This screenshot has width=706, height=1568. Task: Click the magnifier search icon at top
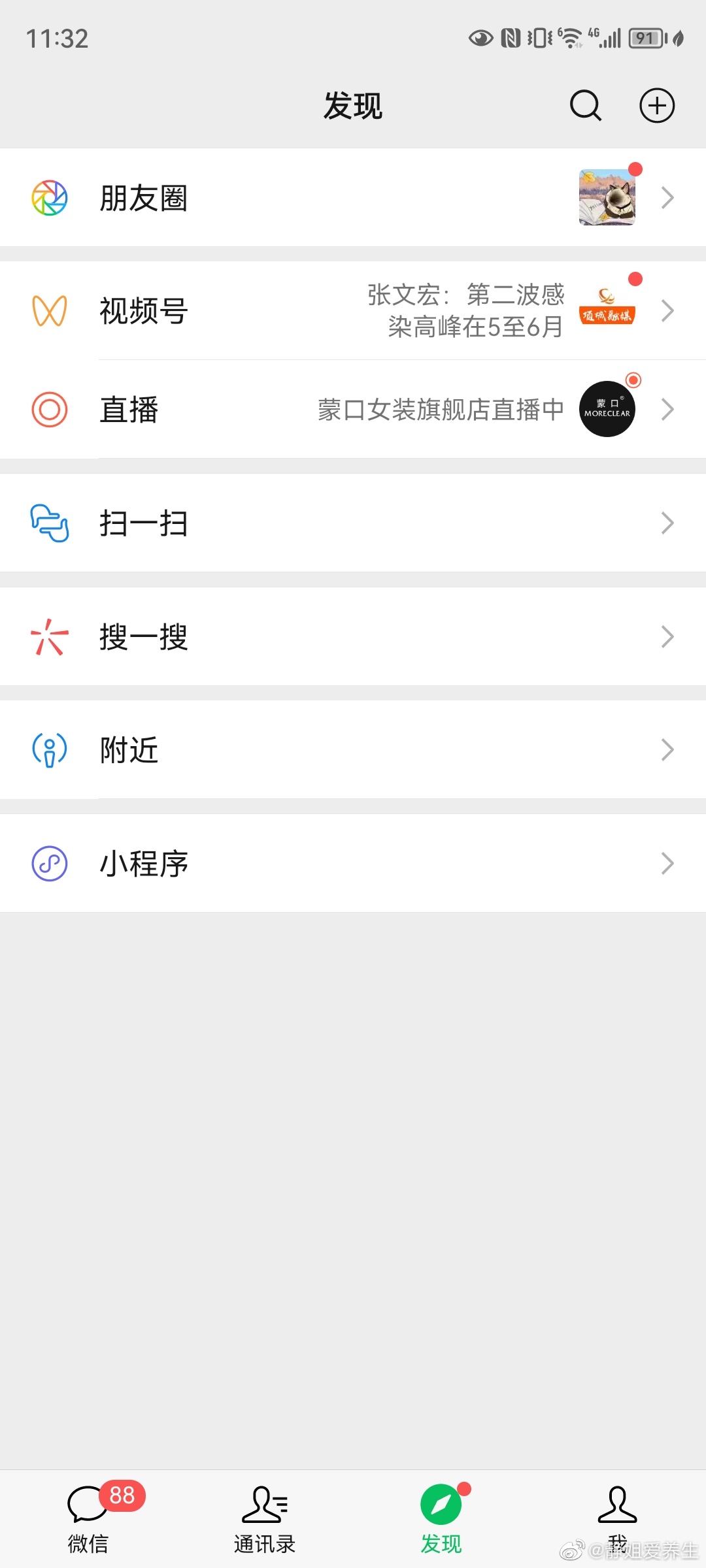tap(584, 105)
